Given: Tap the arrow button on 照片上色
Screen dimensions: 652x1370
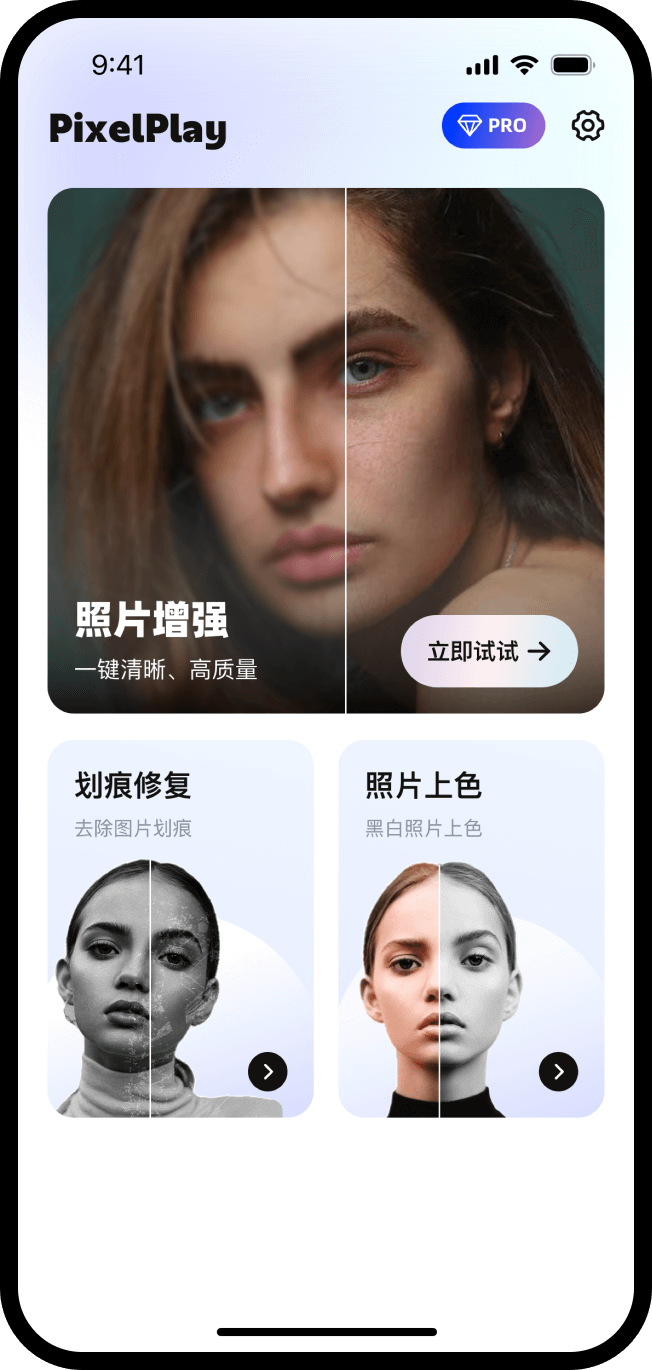Looking at the screenshot, I should pyautogui.click(x=559, y=1072).
